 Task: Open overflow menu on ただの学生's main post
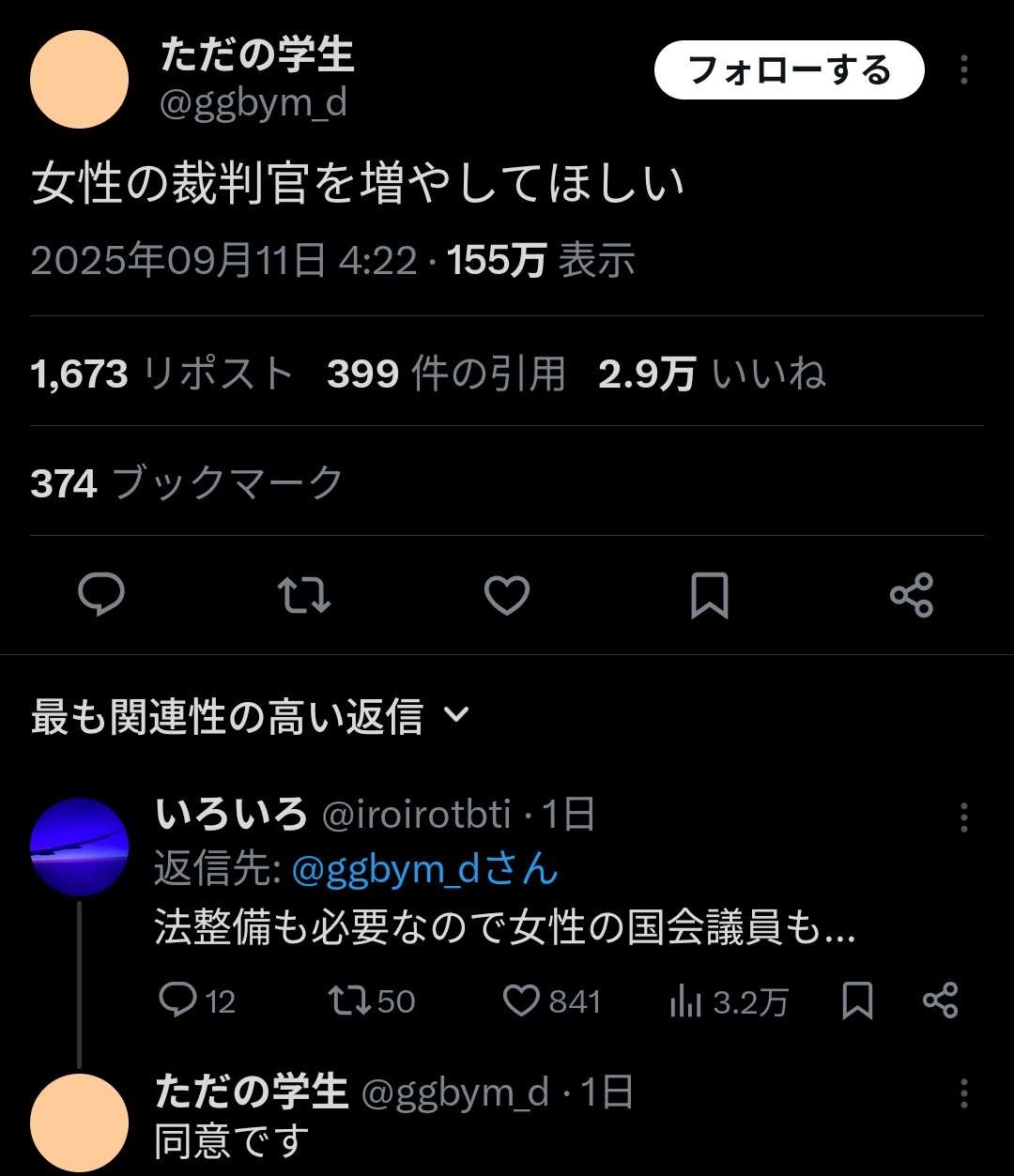(x=963, y=70)
